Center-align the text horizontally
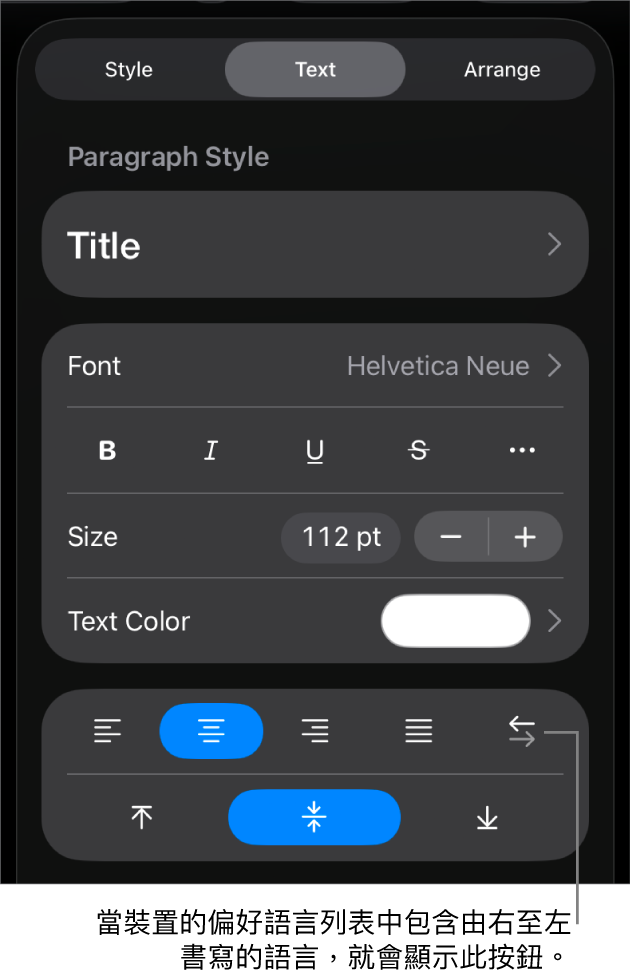Viewport: 630px width, 979px height. point(211,732)
